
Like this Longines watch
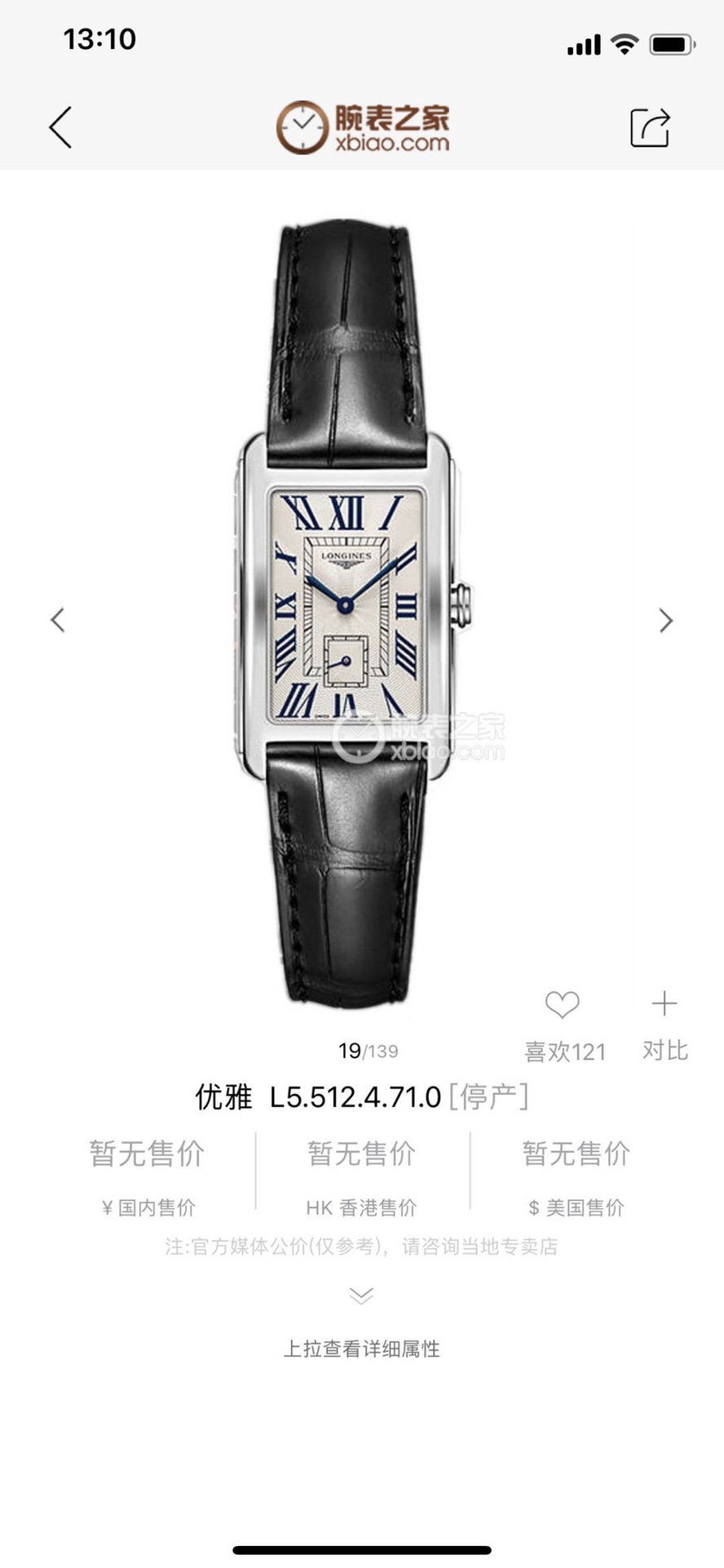[x=563, y=1004]
